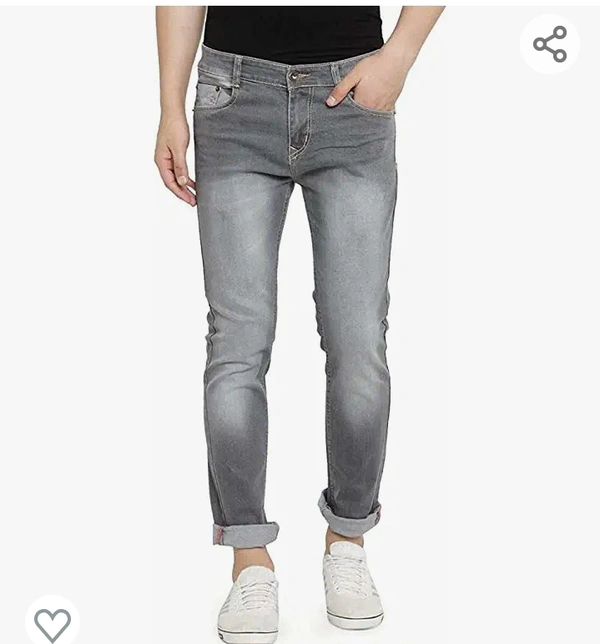Open the grey jeans product image
Screen dimensions: 600x644
(295, 320)
